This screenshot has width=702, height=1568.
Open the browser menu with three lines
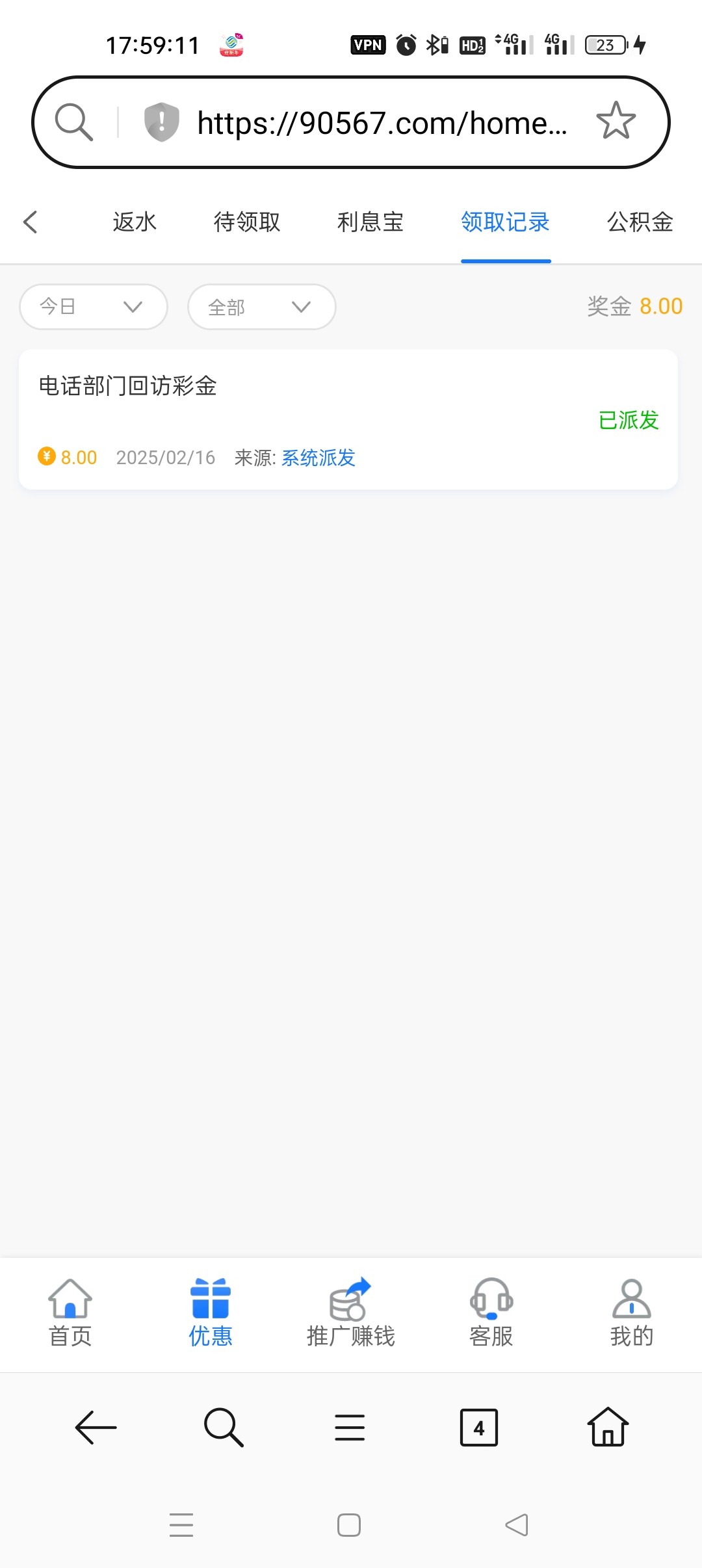point(350,1428)
